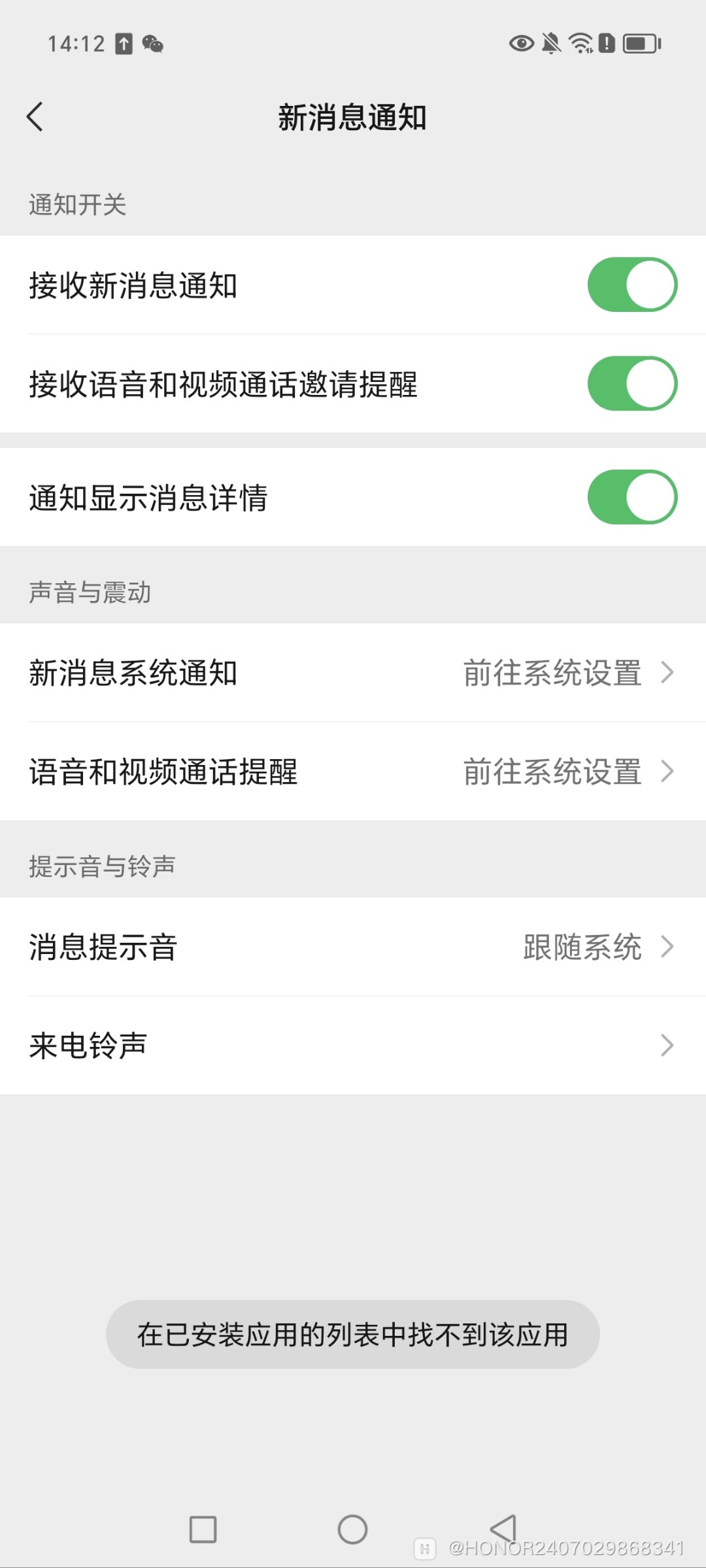Disable 接收语音和视频通话邀请提醒
The image size is (706, 1568).
pos(631,384)
